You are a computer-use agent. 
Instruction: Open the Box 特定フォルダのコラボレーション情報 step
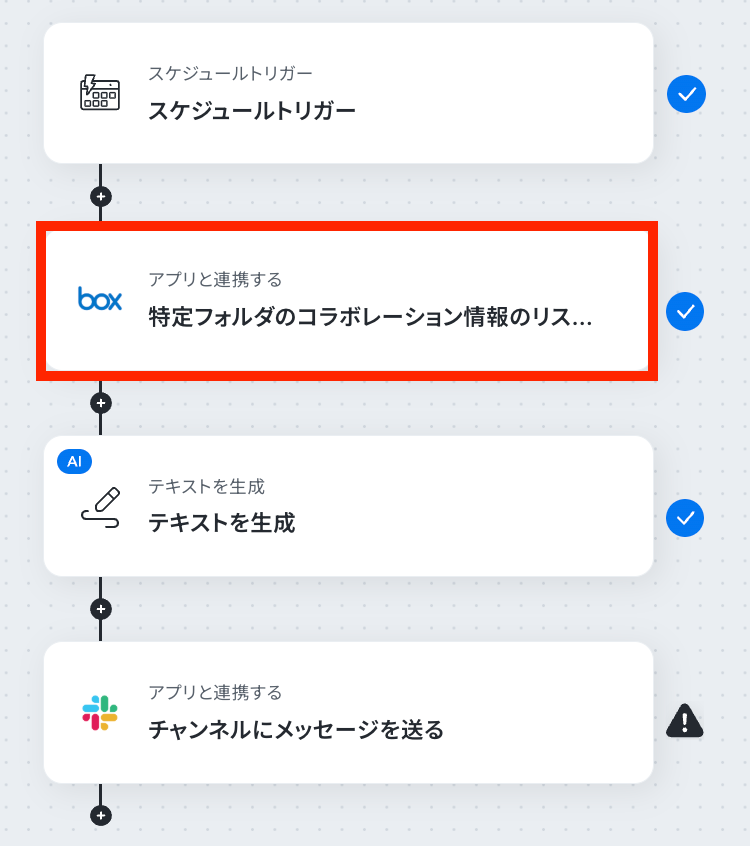point(348,301)
